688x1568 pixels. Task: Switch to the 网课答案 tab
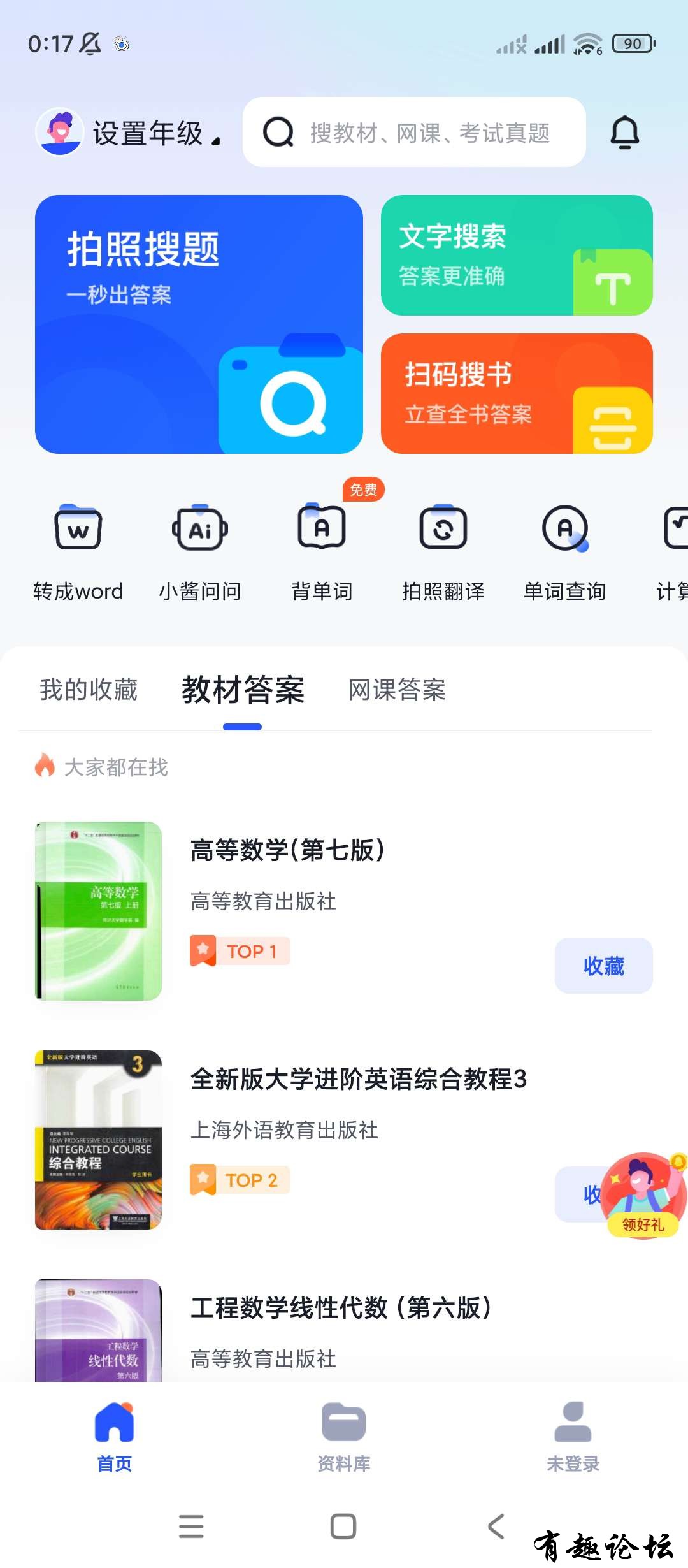coord(397,690)
